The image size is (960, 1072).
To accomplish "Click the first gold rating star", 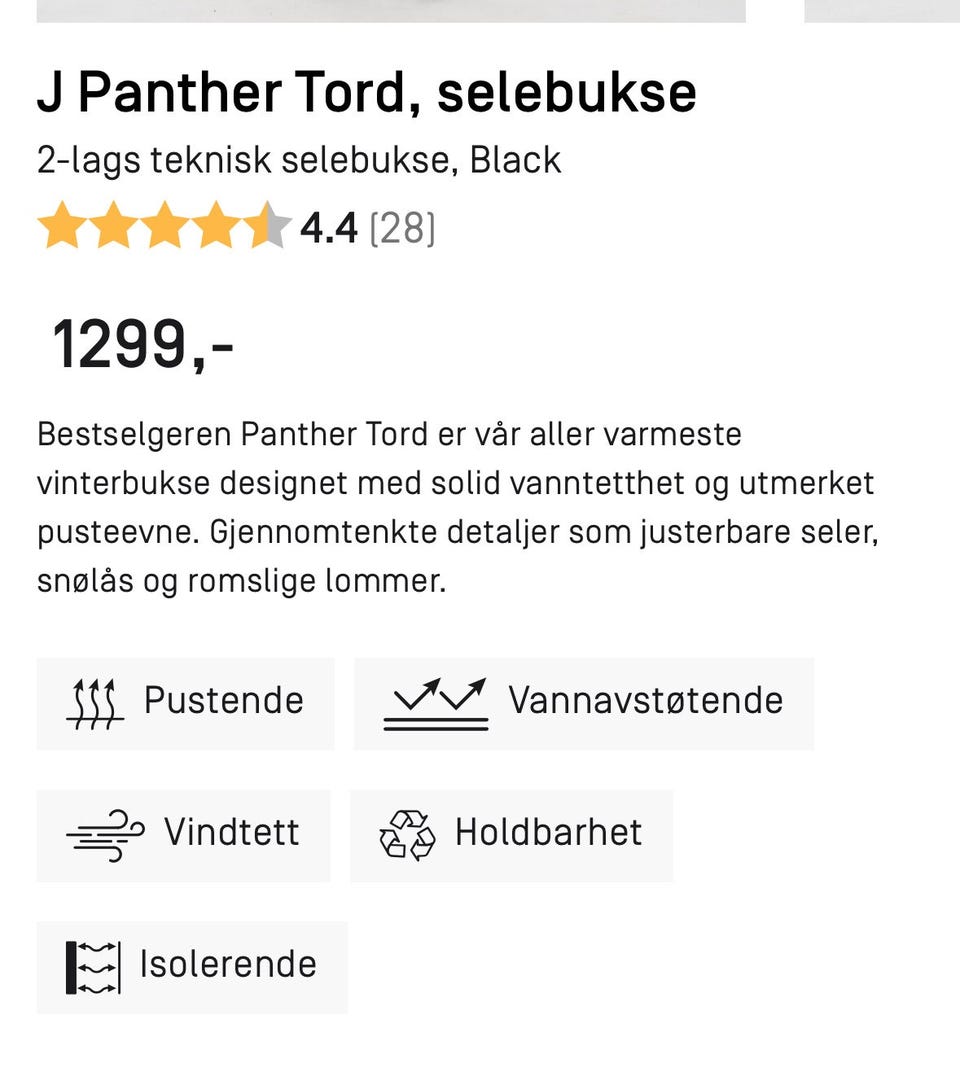I will click(63, 226).
